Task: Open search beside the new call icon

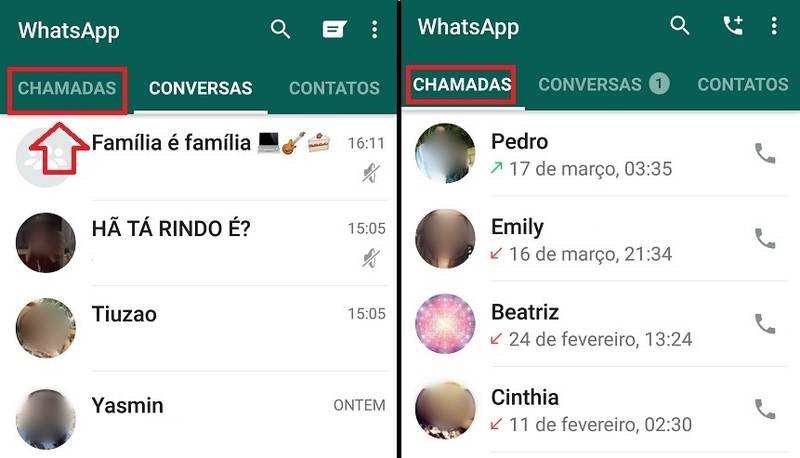Action: coord(680,27)
